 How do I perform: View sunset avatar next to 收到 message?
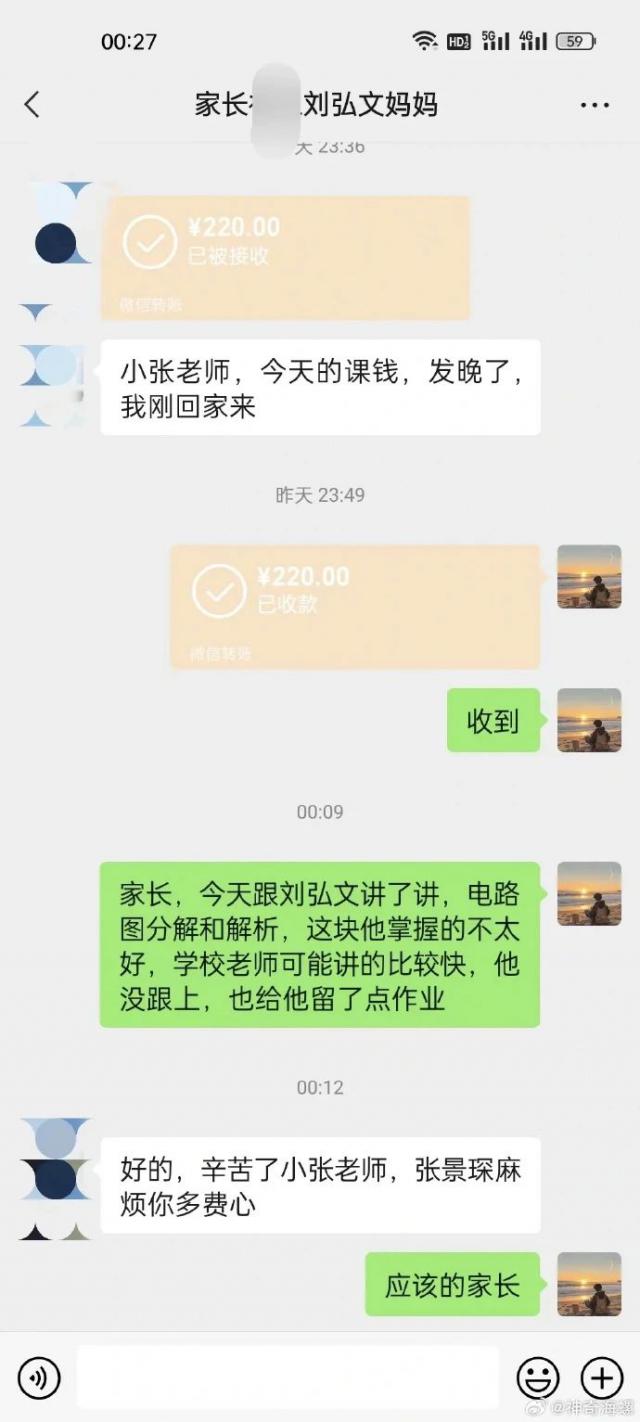(589, 720)
